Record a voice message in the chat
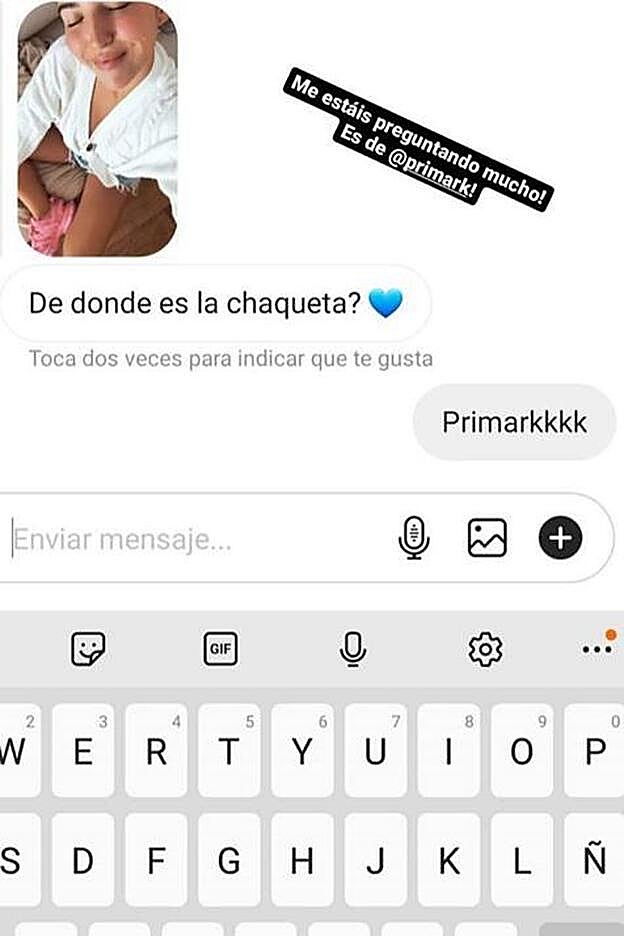 413,539
